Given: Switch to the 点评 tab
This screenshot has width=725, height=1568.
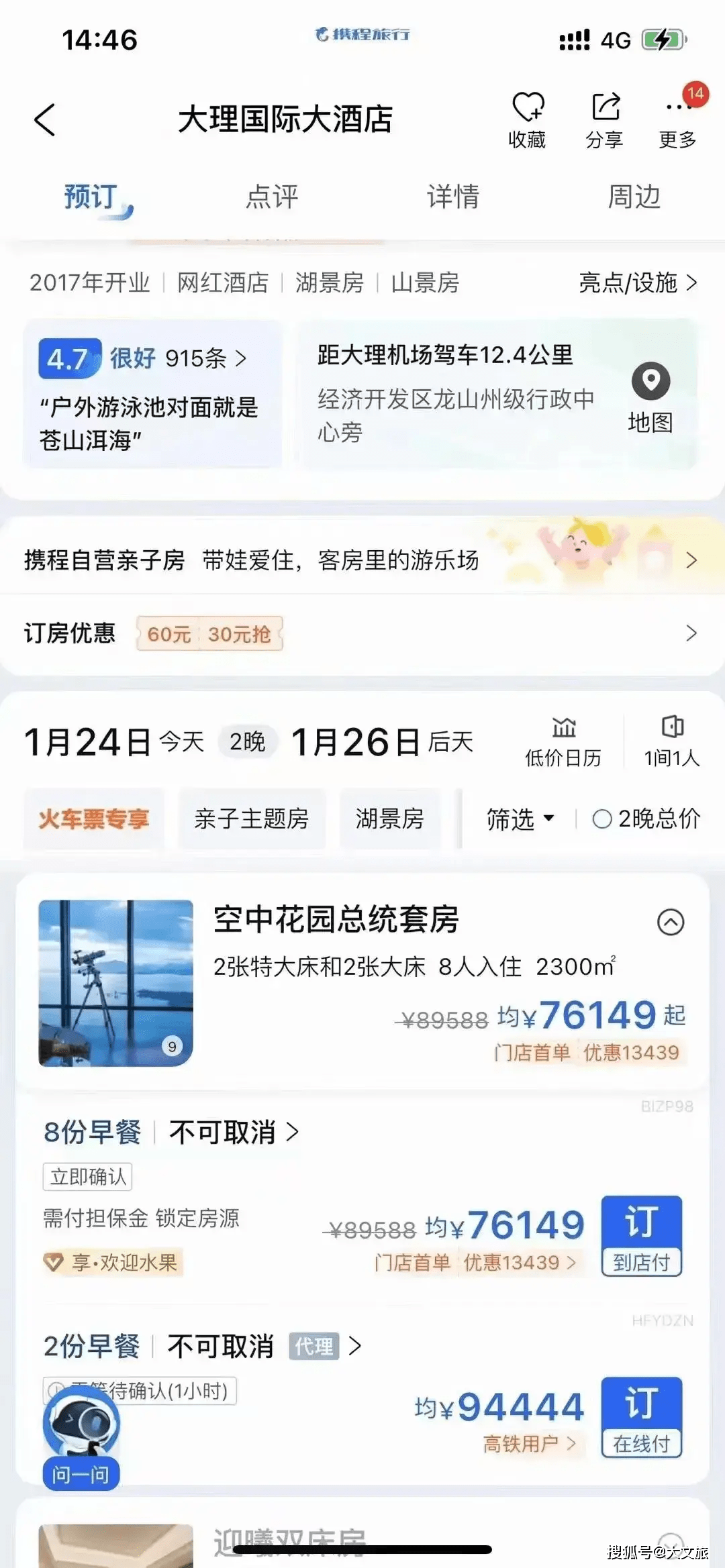Looking at the screenshot, I should (x=272, y=197).
